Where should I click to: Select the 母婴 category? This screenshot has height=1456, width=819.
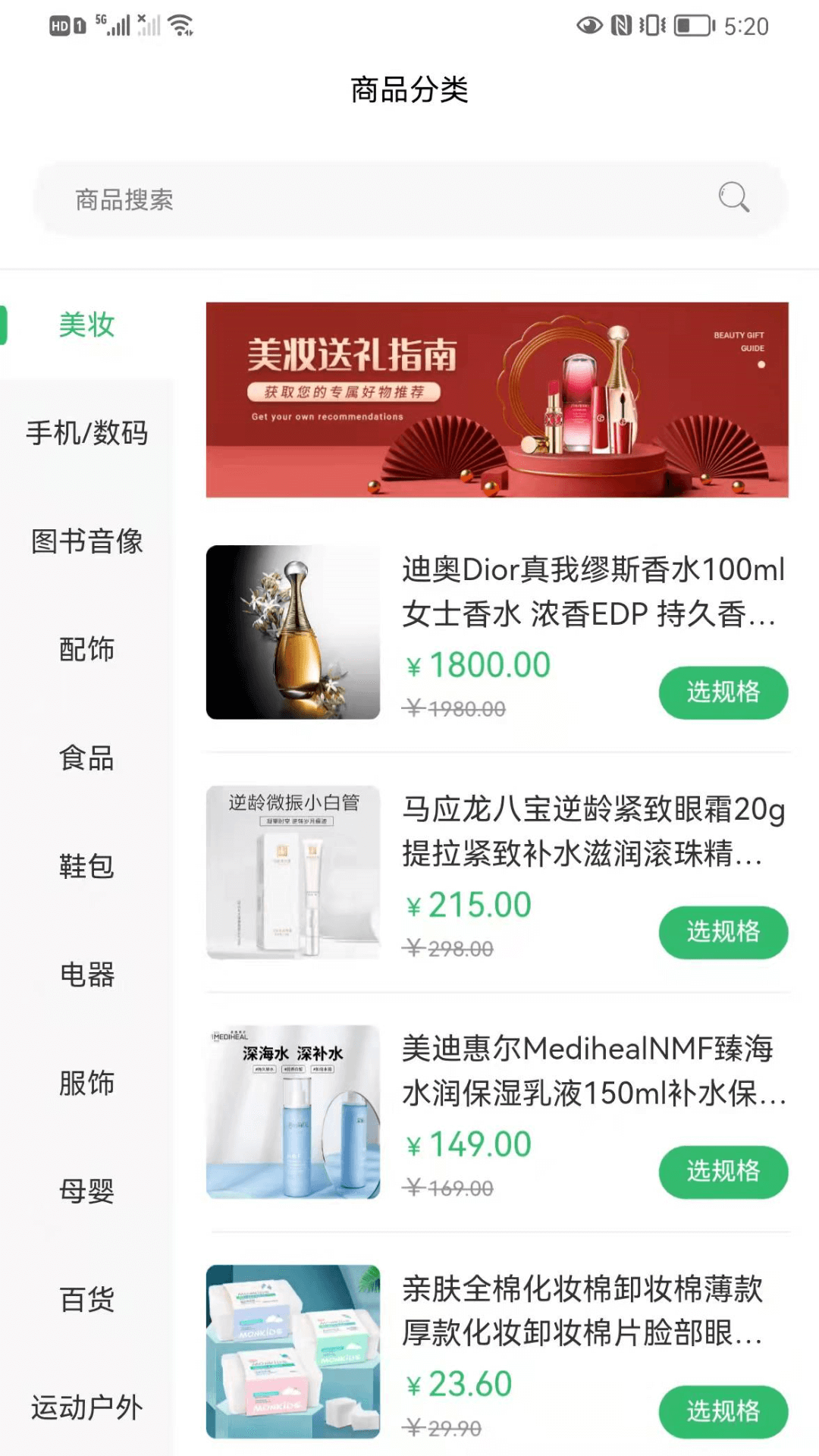[x=87, y=1192]
